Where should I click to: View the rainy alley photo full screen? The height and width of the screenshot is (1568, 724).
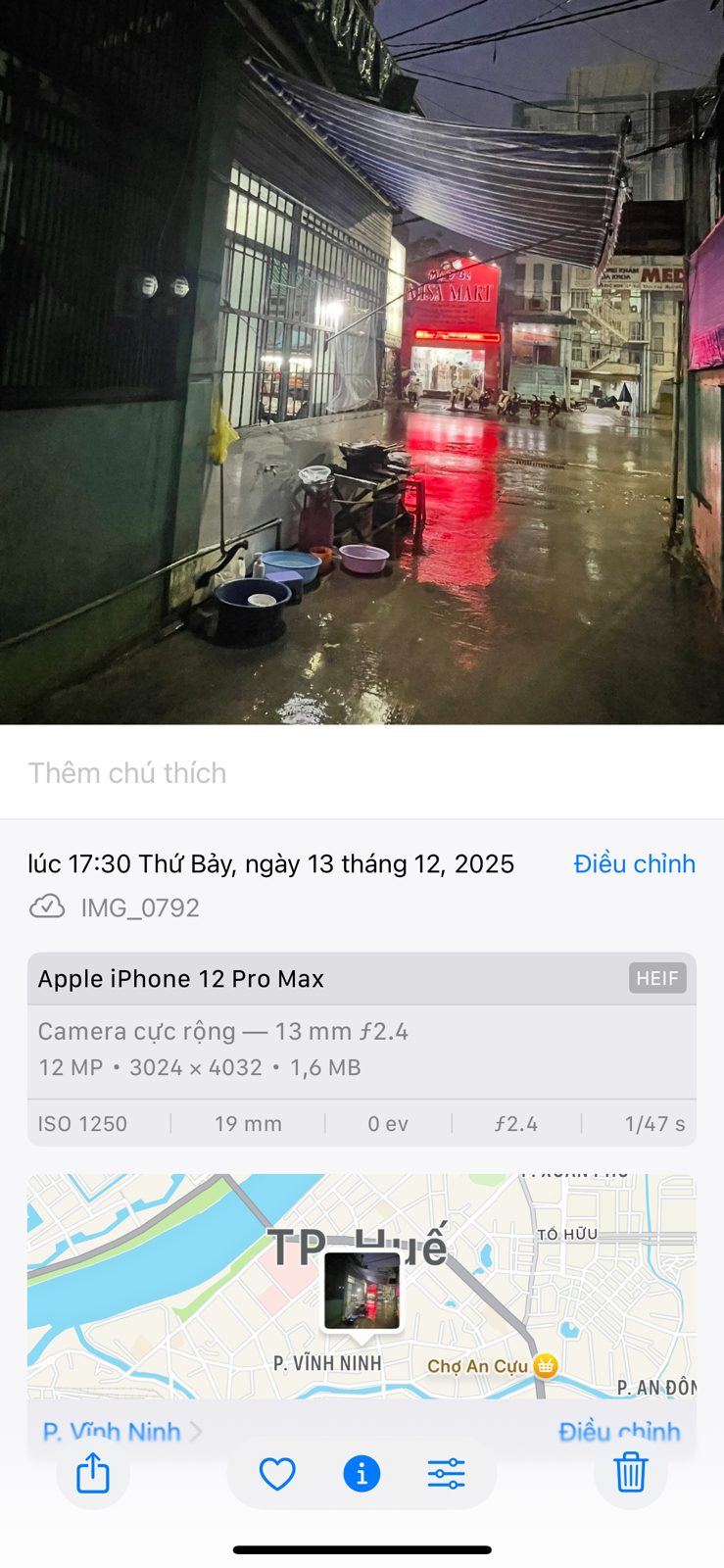362,363
